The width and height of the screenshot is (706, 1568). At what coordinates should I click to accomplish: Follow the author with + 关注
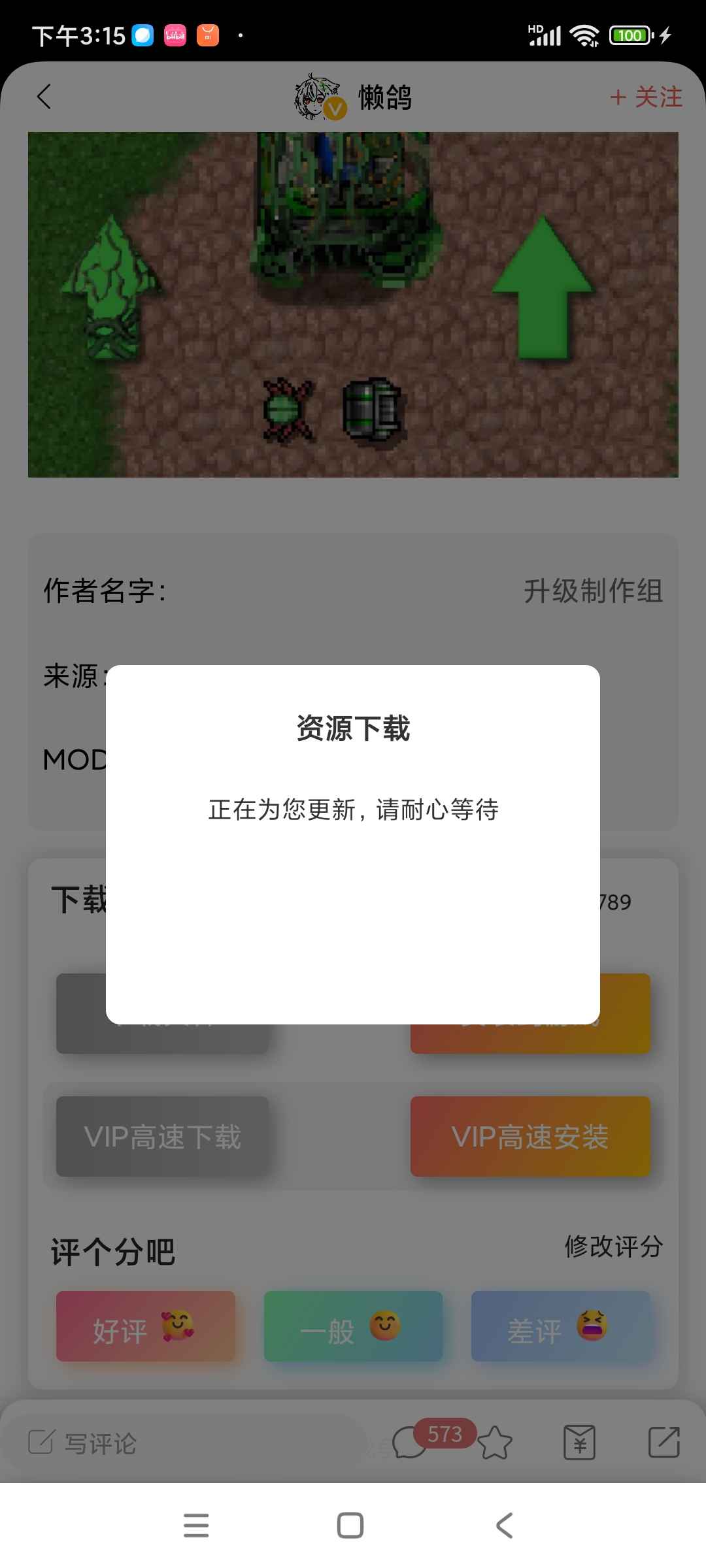(646, 97)
